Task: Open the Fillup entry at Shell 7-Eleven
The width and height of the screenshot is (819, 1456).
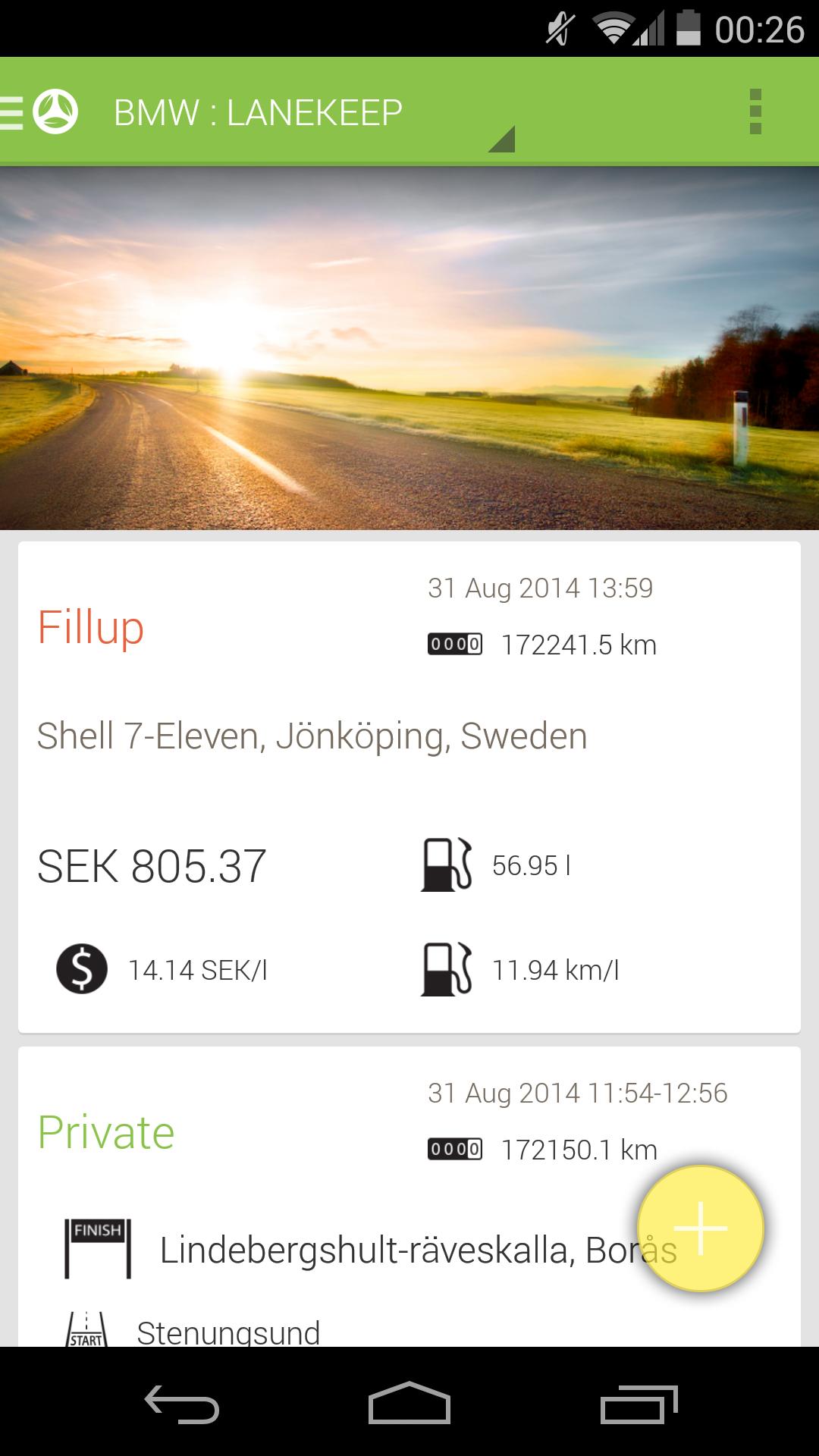Action: click(409, 786)
